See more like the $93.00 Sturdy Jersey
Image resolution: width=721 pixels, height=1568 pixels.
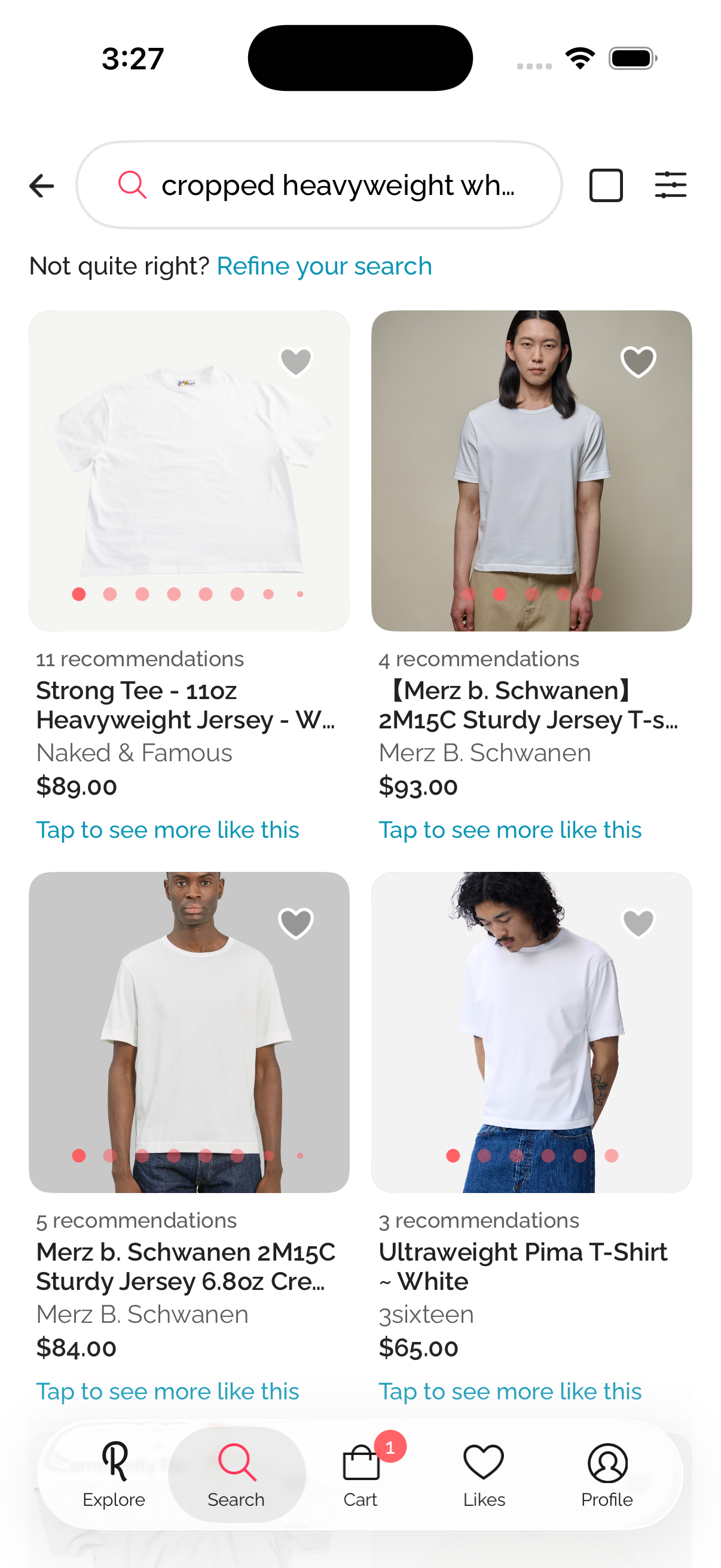(510, 830)
